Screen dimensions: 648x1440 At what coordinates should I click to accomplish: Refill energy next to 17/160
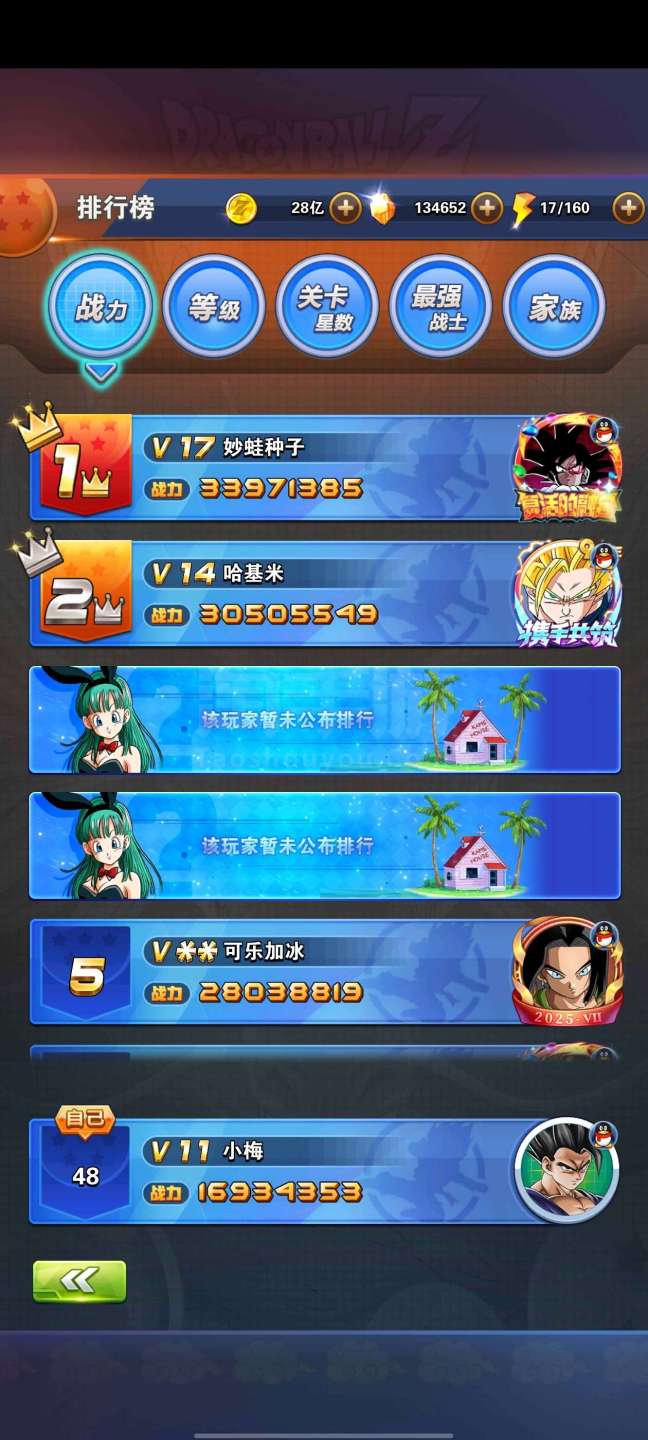click(628, 208)
